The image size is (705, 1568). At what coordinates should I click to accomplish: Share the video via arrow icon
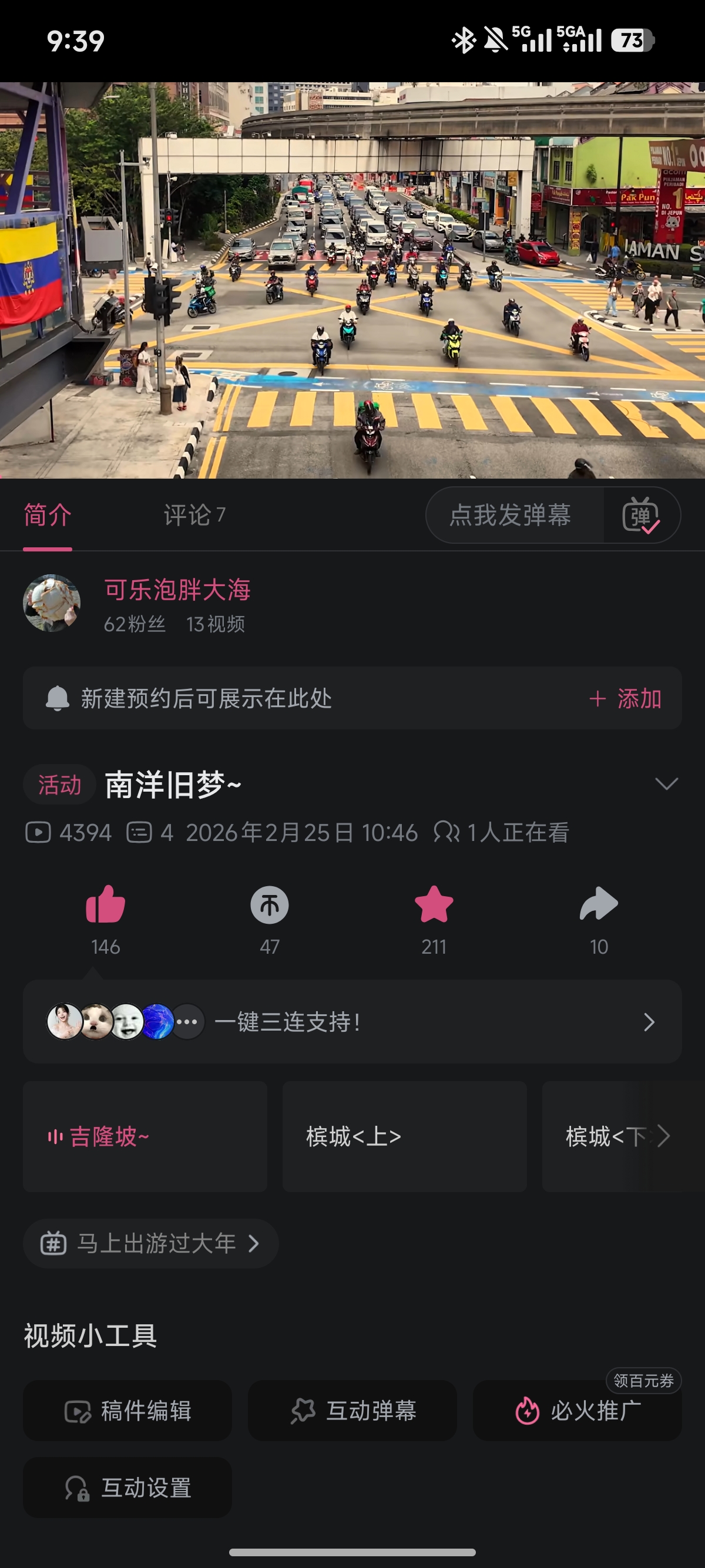[x=599, y=903]
